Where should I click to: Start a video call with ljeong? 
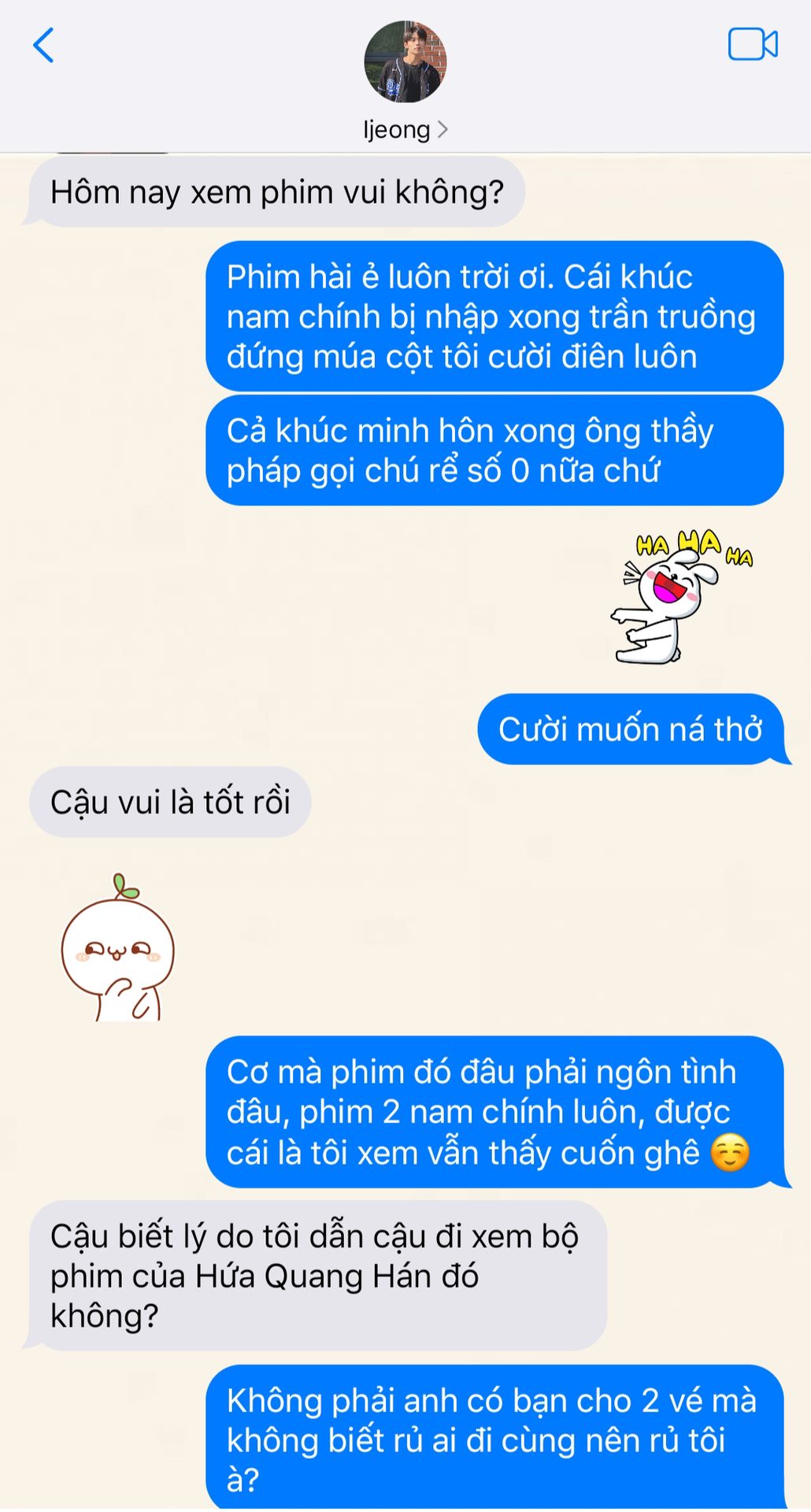pos(752,44)
